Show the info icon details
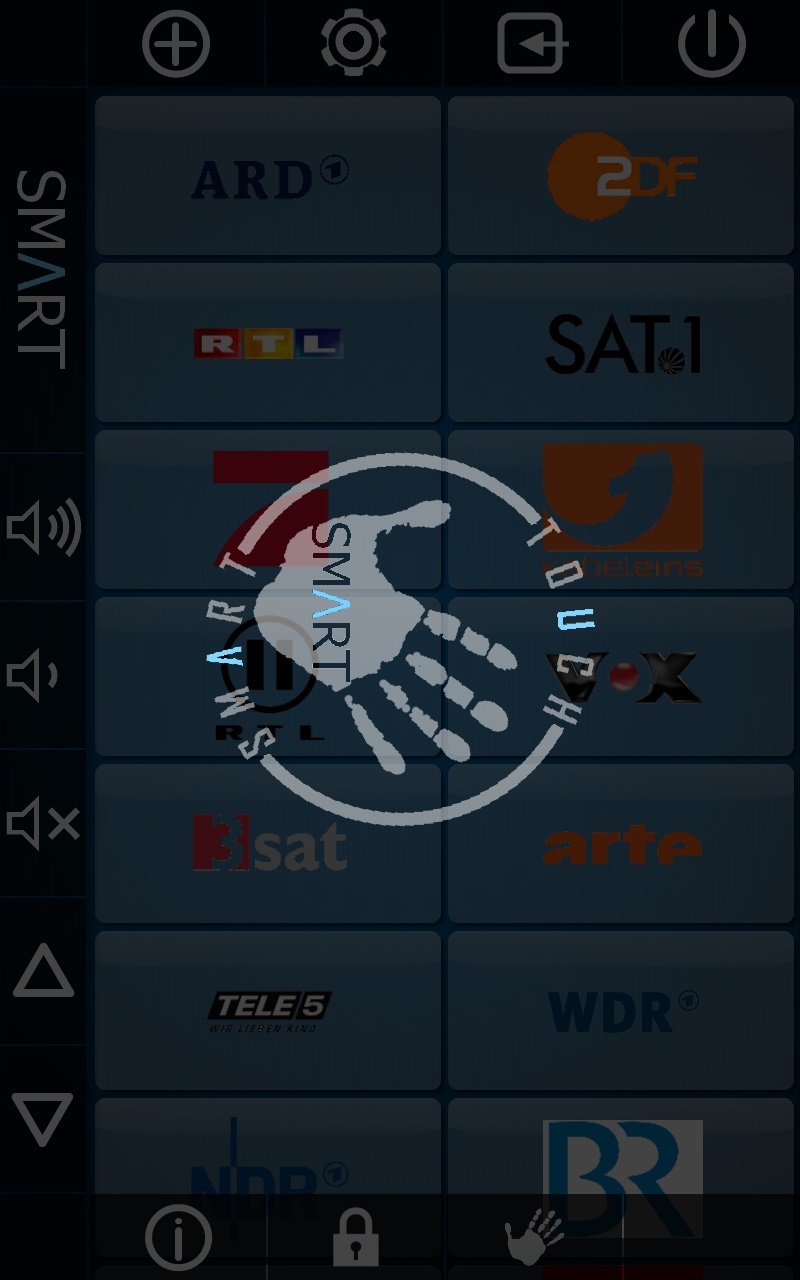The image size is (800, 1280). (x=179, y=1238)
